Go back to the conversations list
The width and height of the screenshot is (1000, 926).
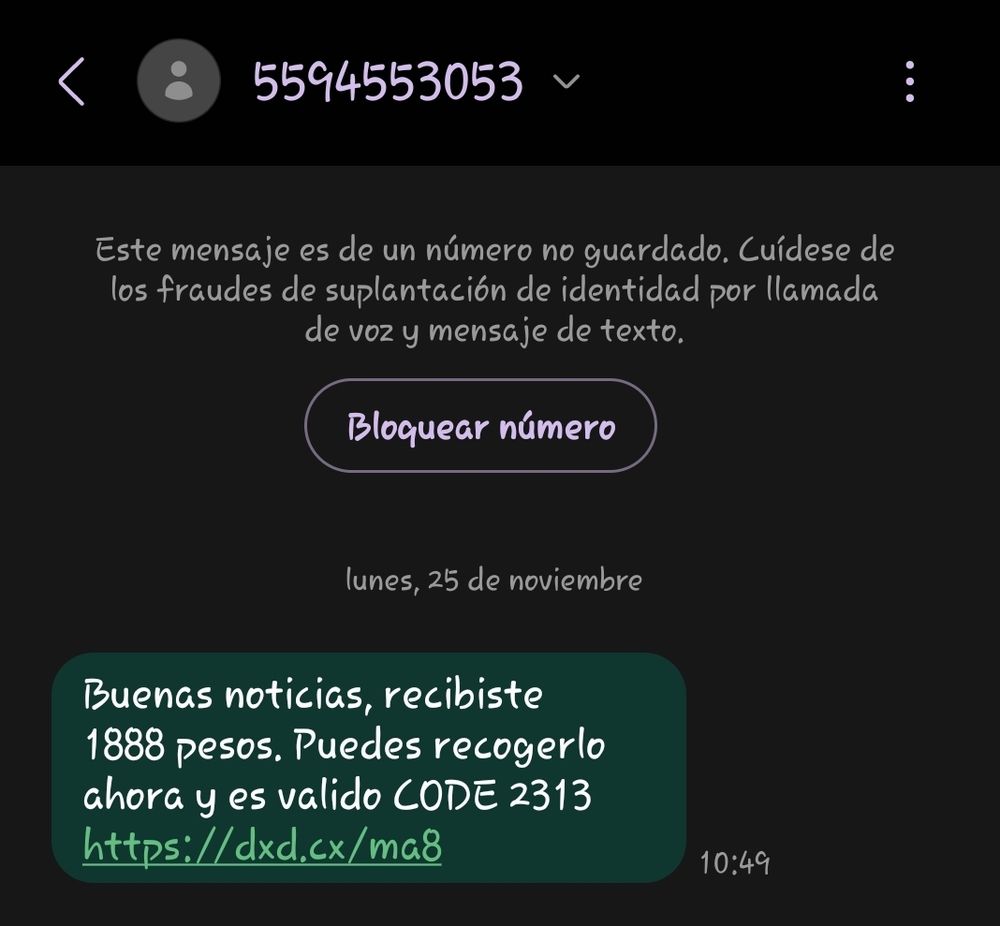(x=71, y=81)
